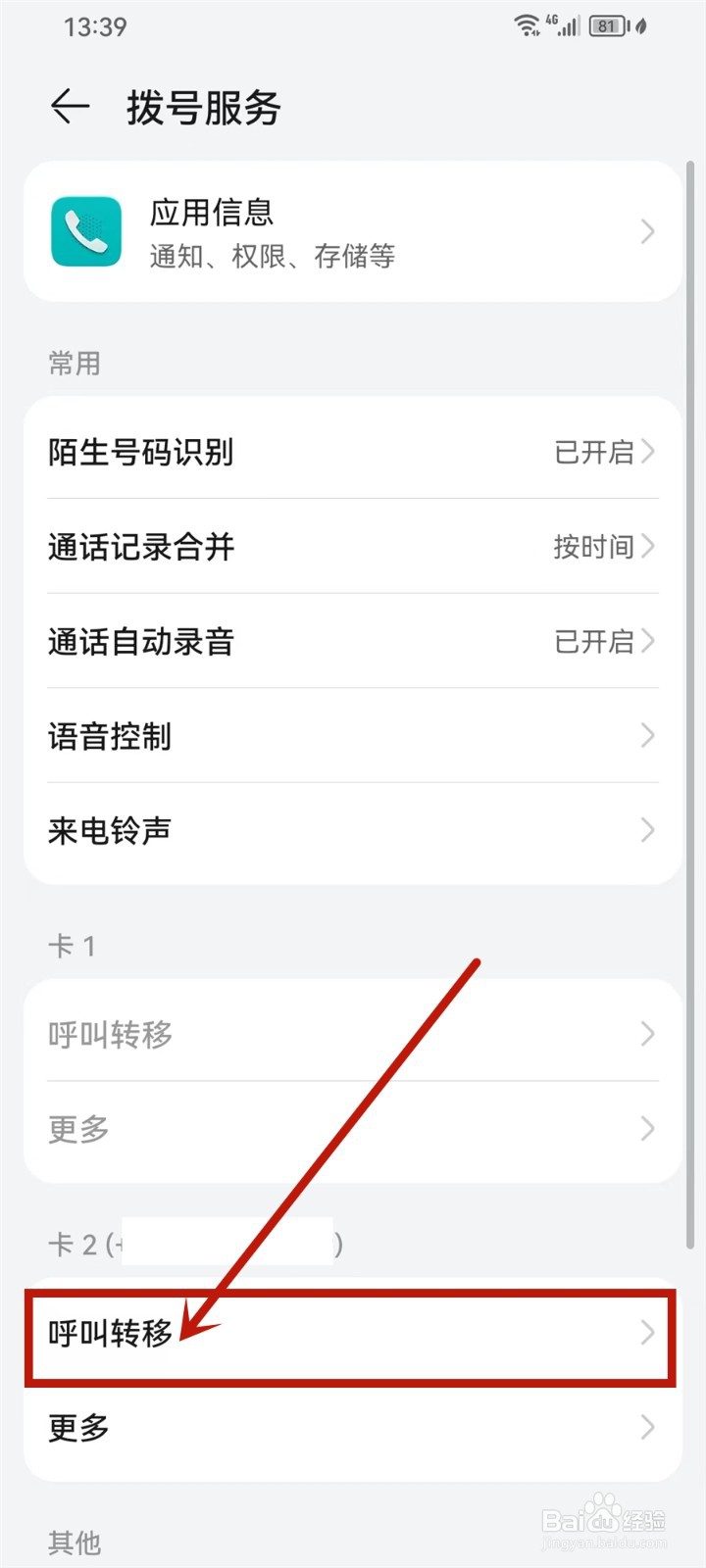This screenshot has height=1568, width=706.
Task: Click the back arrow beside 拨号服务
Action: tap(67, 109)
